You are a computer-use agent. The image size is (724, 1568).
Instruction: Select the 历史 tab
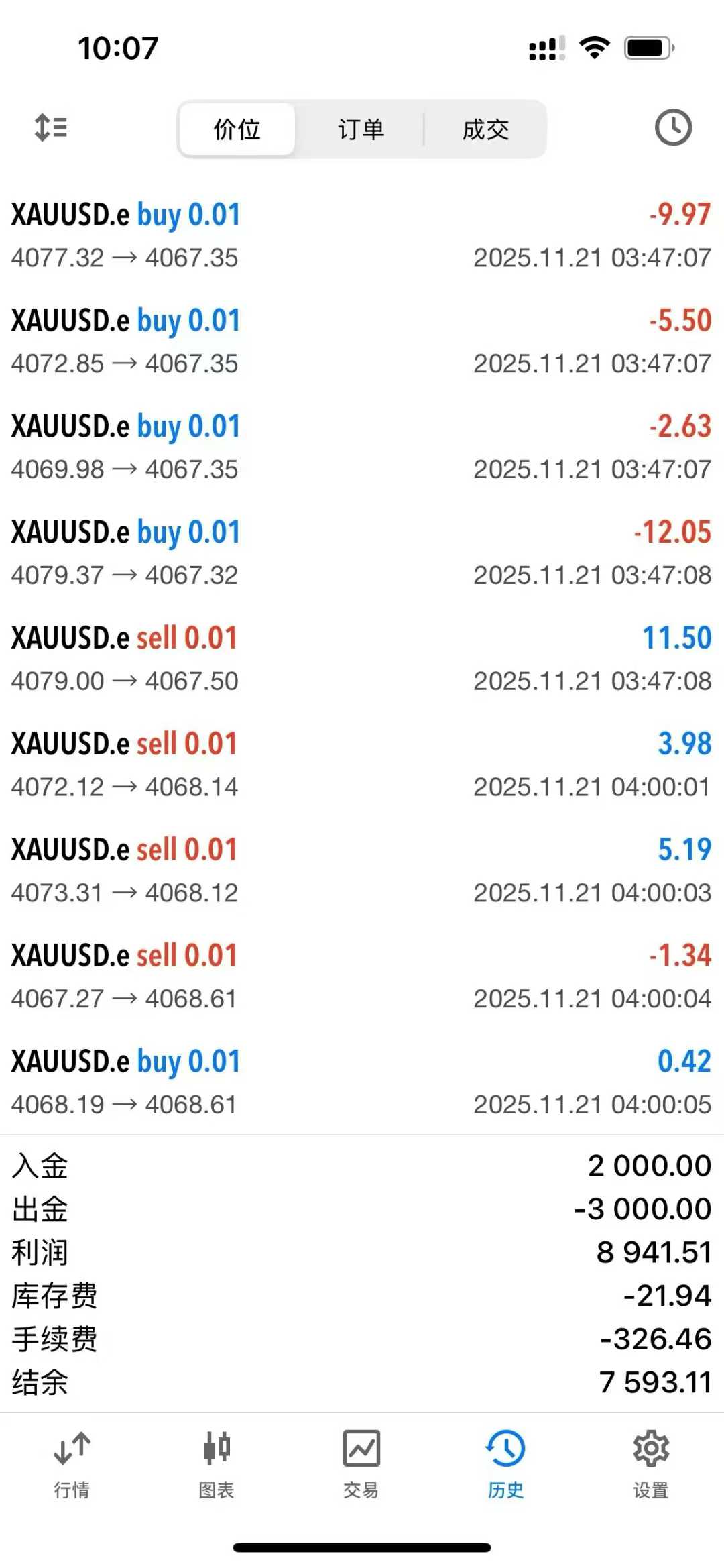tap(505, 1463)
